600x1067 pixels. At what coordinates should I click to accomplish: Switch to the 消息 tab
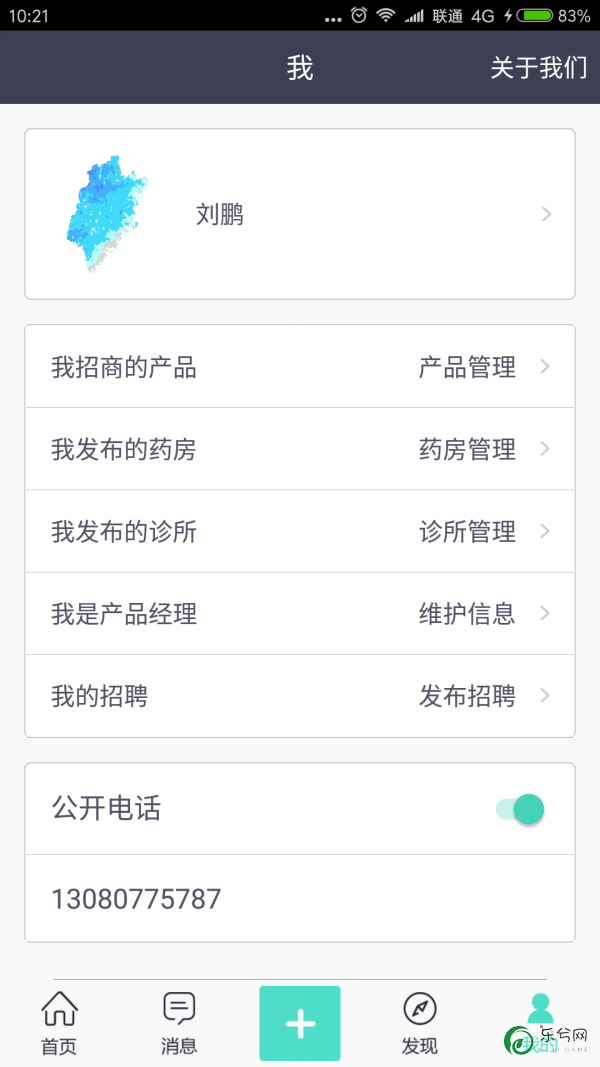pyautogui.click(x=180, y=1023)
